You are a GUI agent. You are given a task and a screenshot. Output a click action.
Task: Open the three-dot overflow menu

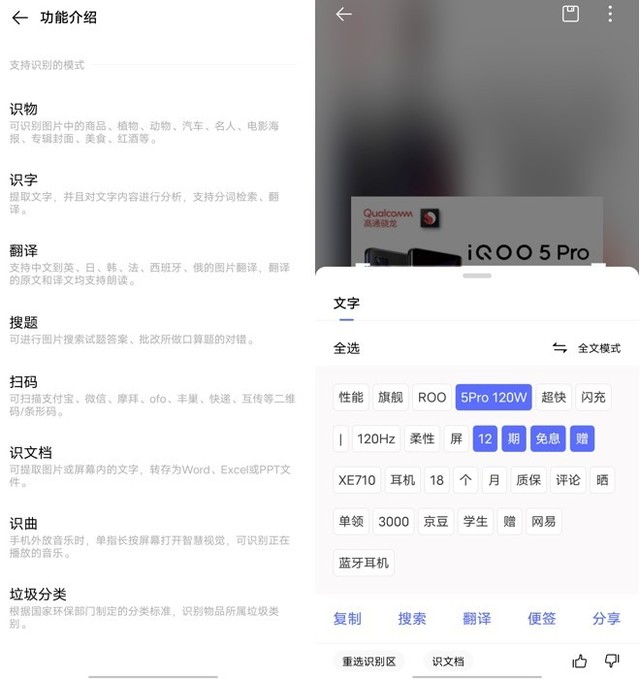point(610,14)
